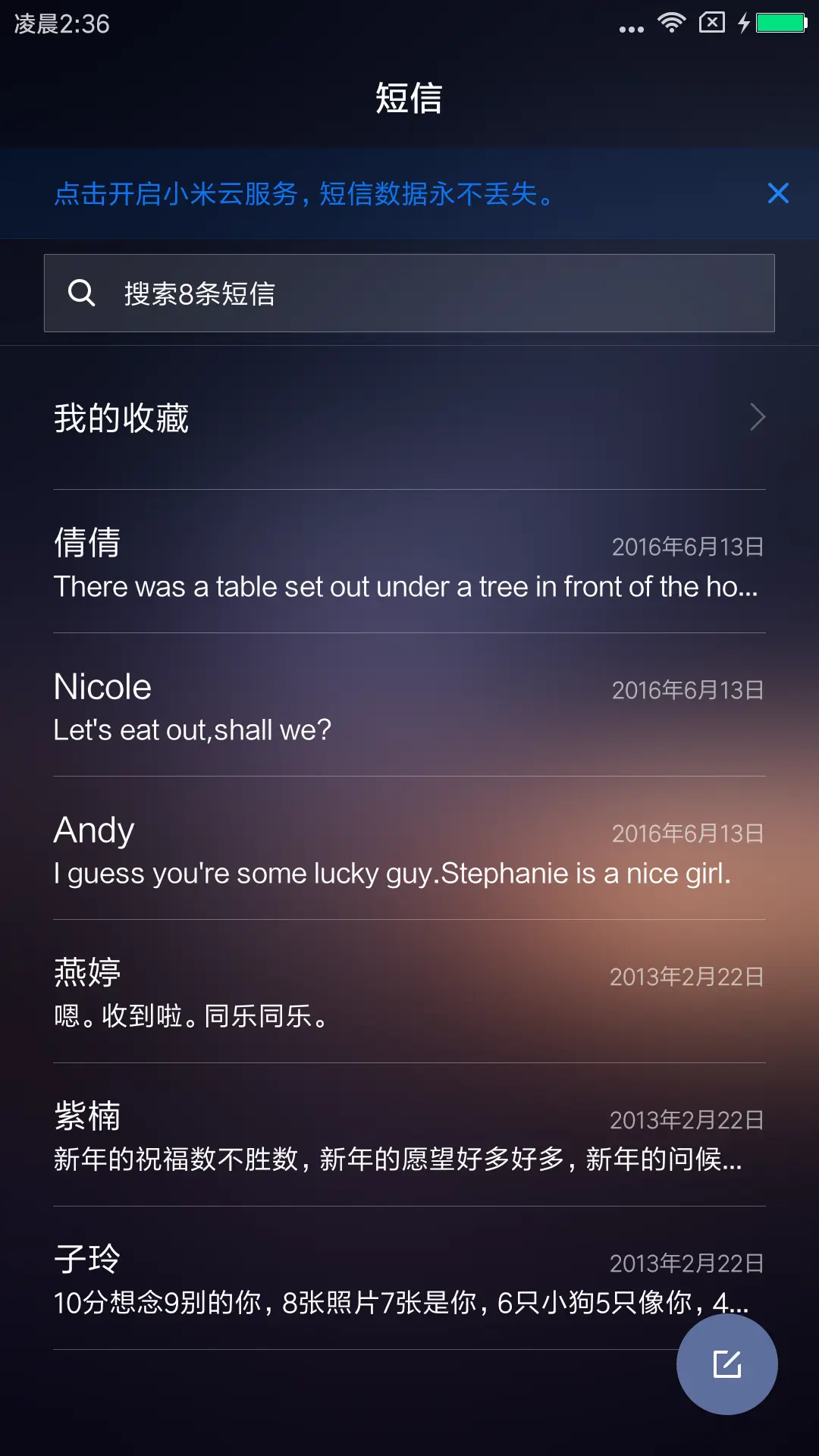819x1456 pixels.
Task: Click the search magnifier icon
Action: pyautogui.click(x=82, y=293)
